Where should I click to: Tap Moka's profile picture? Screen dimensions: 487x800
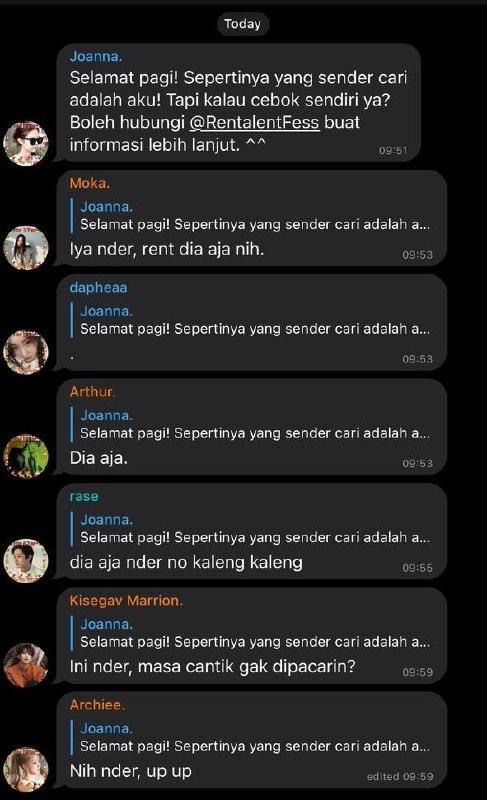click(x=26, y=247)
